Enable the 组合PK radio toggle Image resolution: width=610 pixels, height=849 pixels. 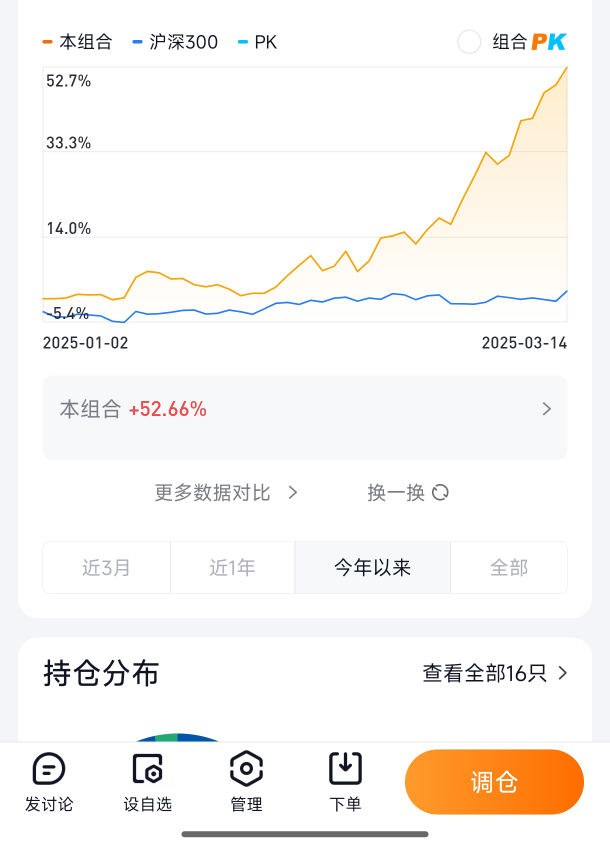point(469,42)
